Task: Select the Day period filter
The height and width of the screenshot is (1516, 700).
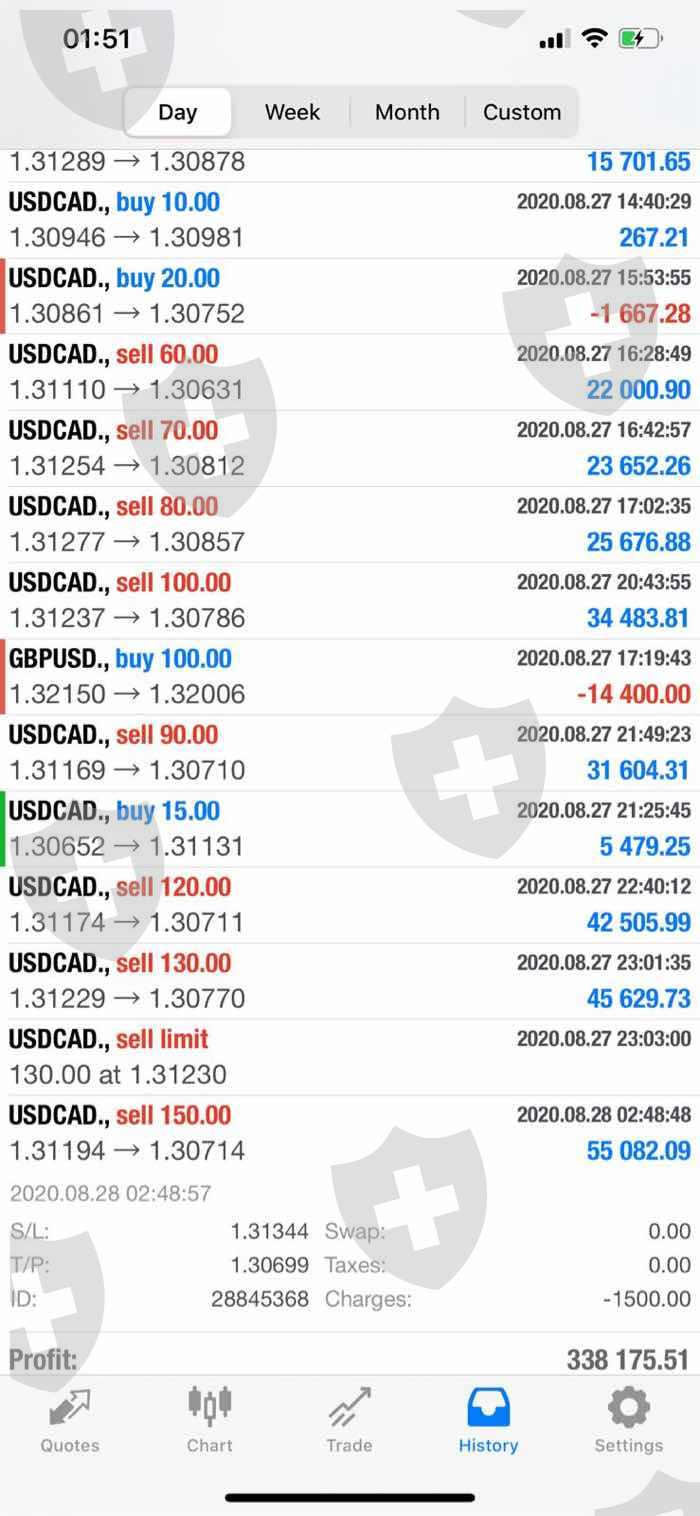Action: [x=178, y=112]
